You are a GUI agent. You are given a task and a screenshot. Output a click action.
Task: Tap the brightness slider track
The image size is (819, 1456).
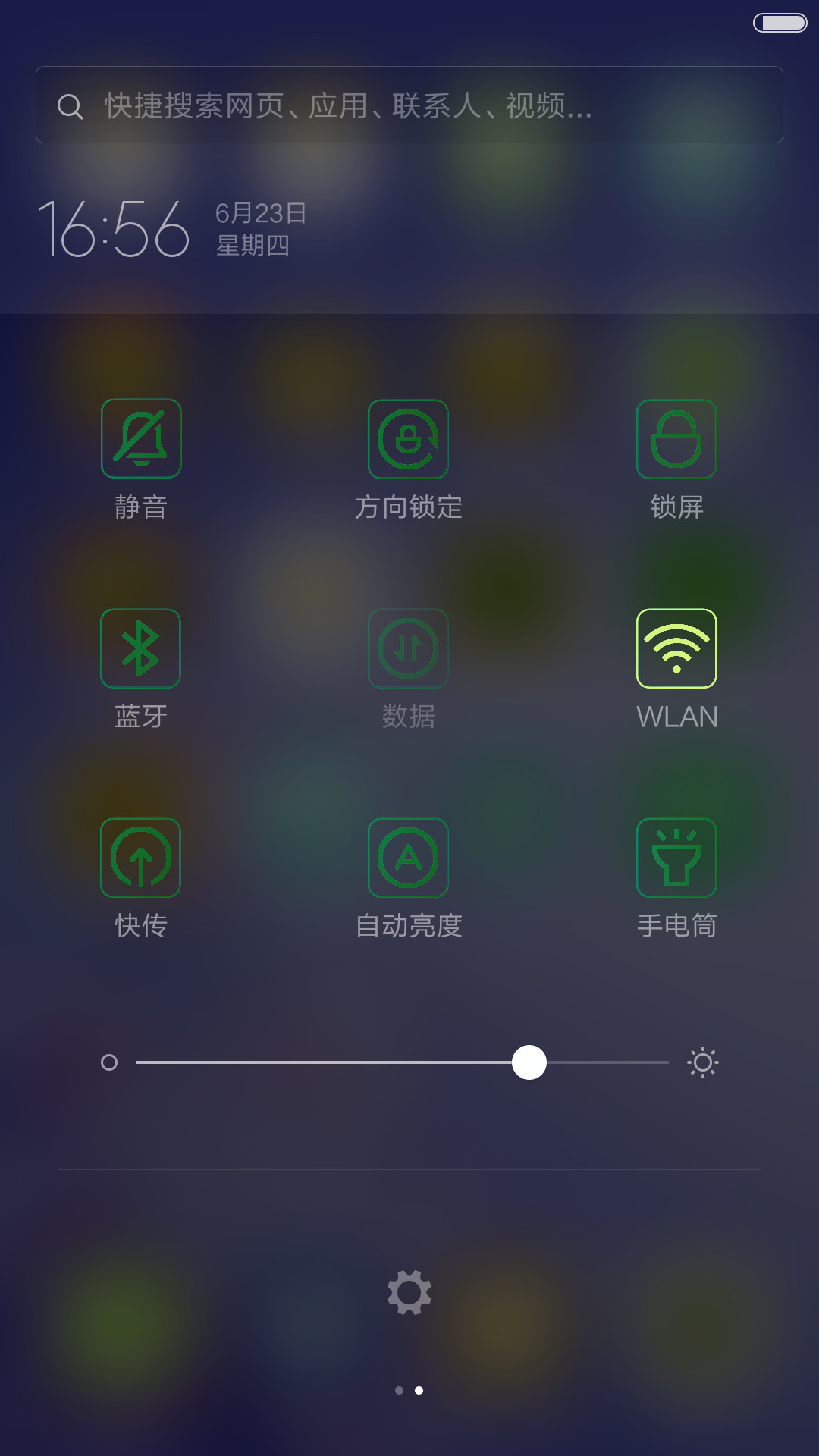click(402, 1062)
